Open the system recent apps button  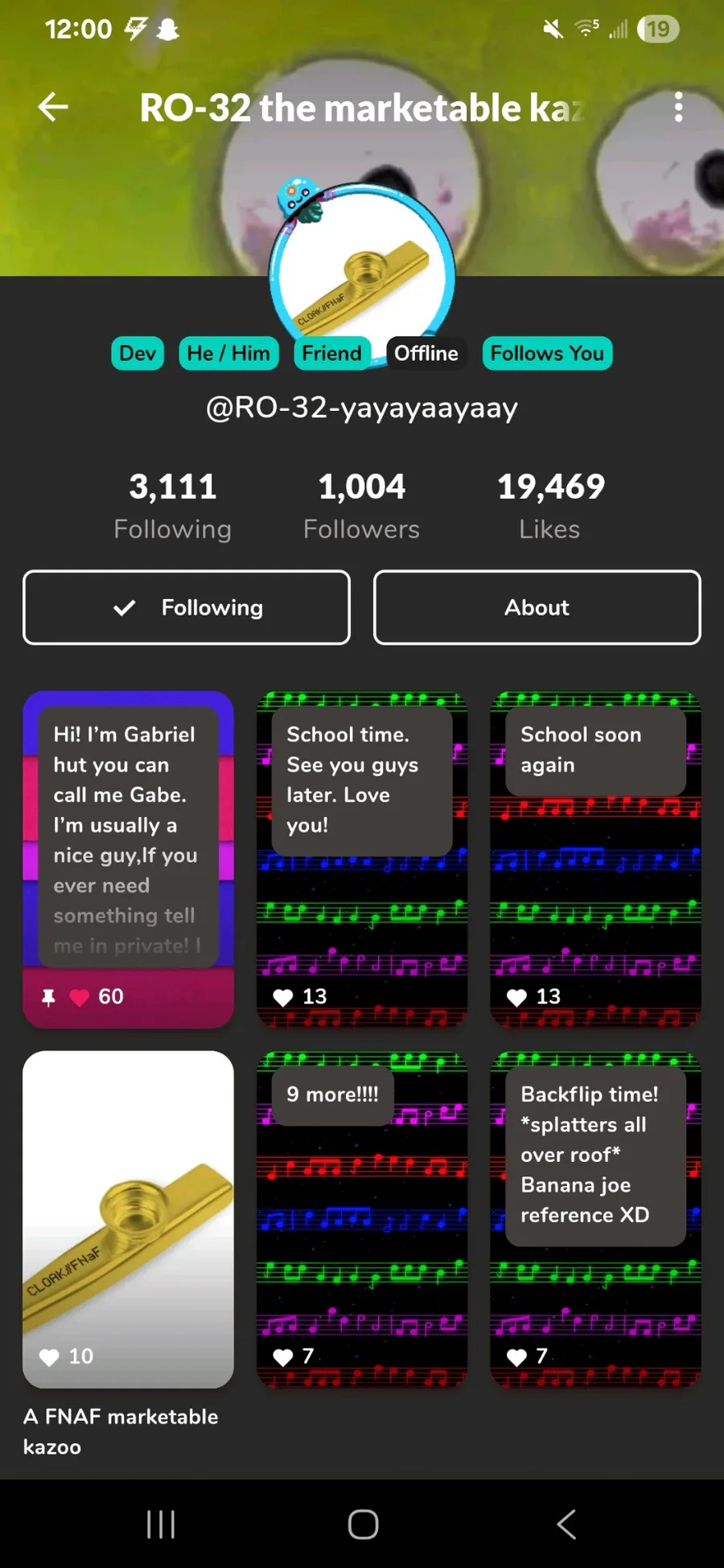tap(161, 1524)
